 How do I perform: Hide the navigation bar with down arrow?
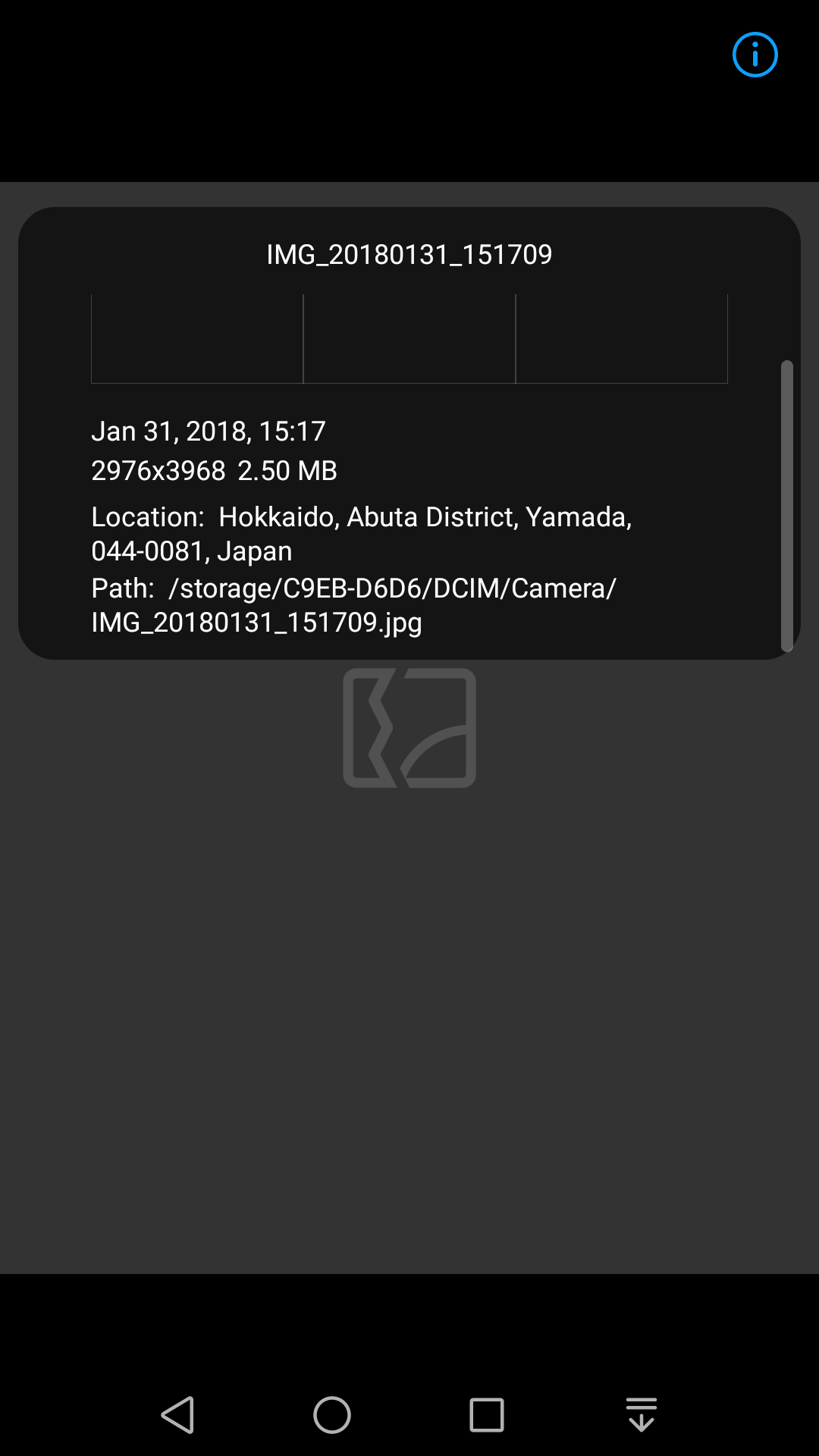(x=642, y=1415)
